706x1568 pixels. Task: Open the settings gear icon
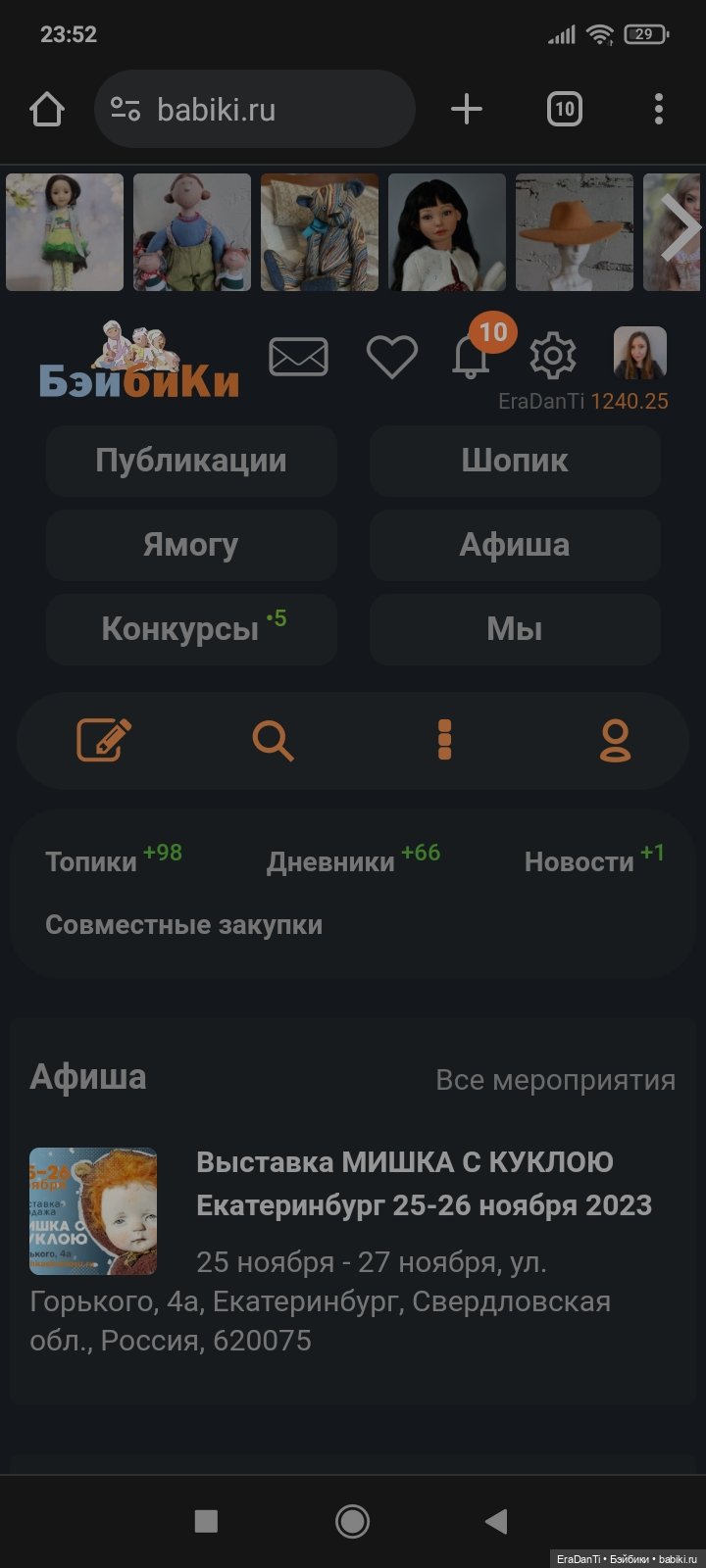point(552,356)
